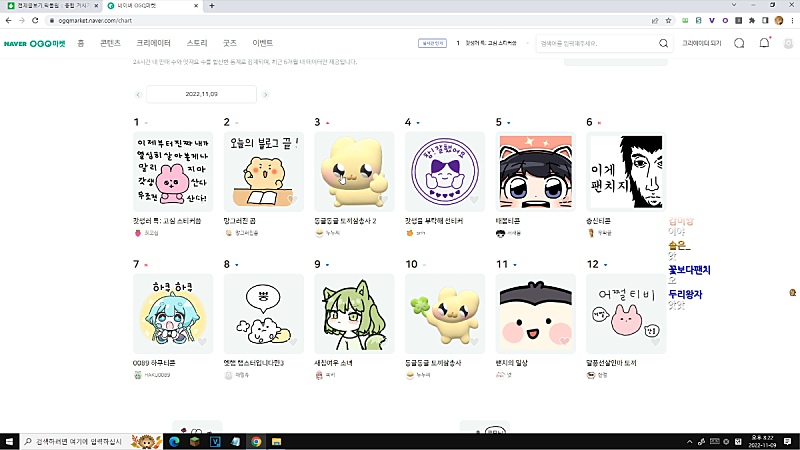Open the NAVER OGQ마켓 home logo
The image size is (800, 450).
(34, 43)
